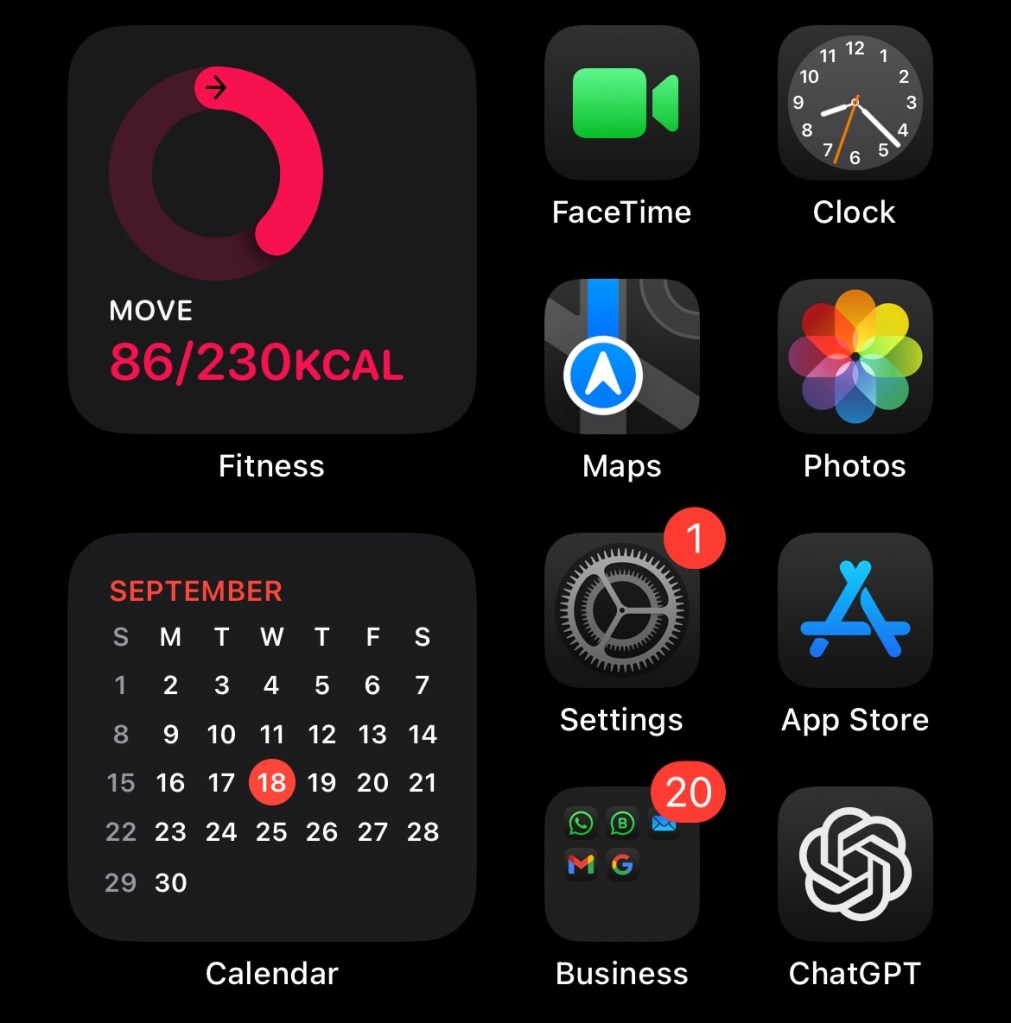This screenshot has width=1011, height=1023.
Task: Open the Photos app
Action: tap(855, 357)
